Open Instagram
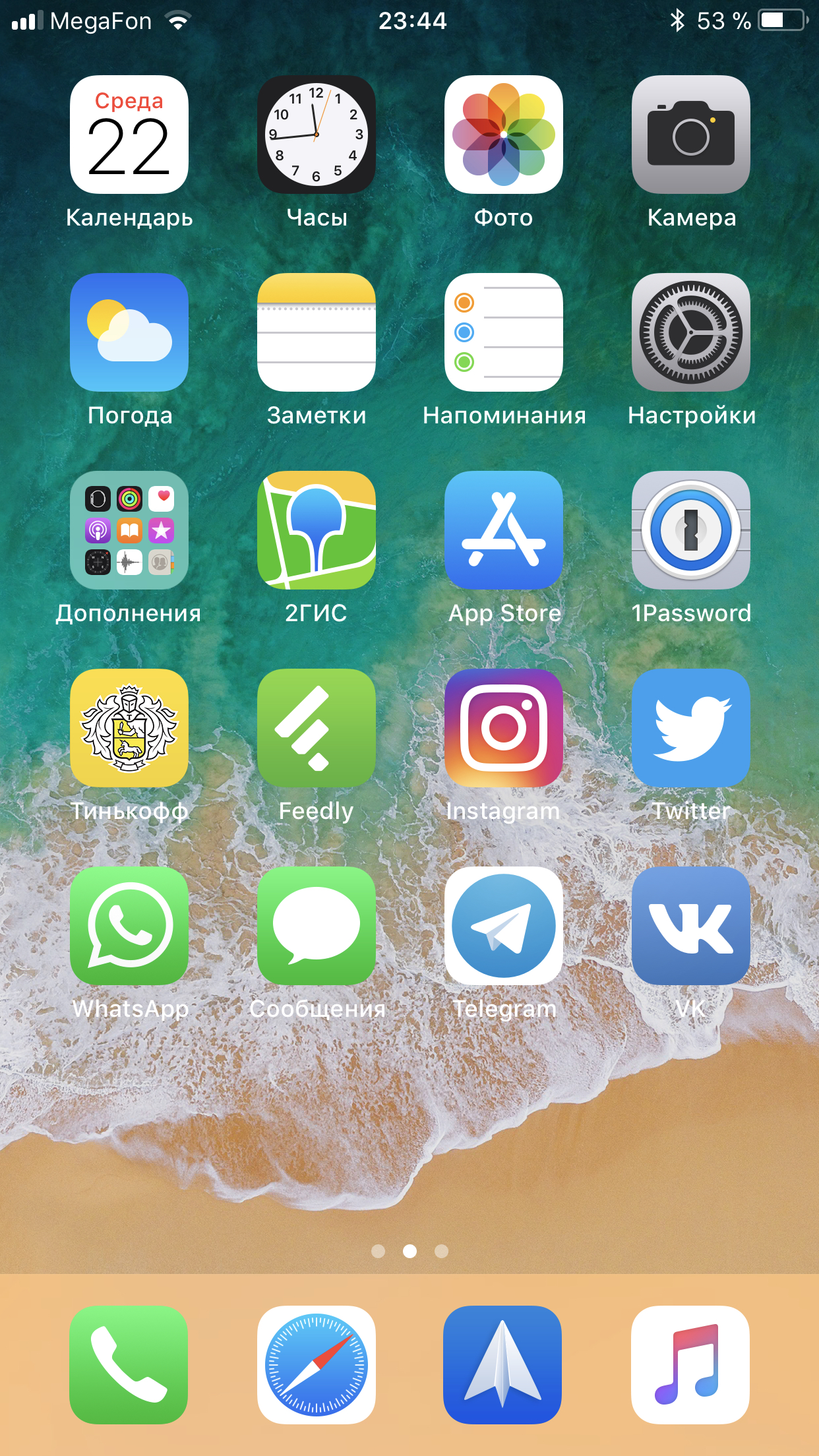 504,728
